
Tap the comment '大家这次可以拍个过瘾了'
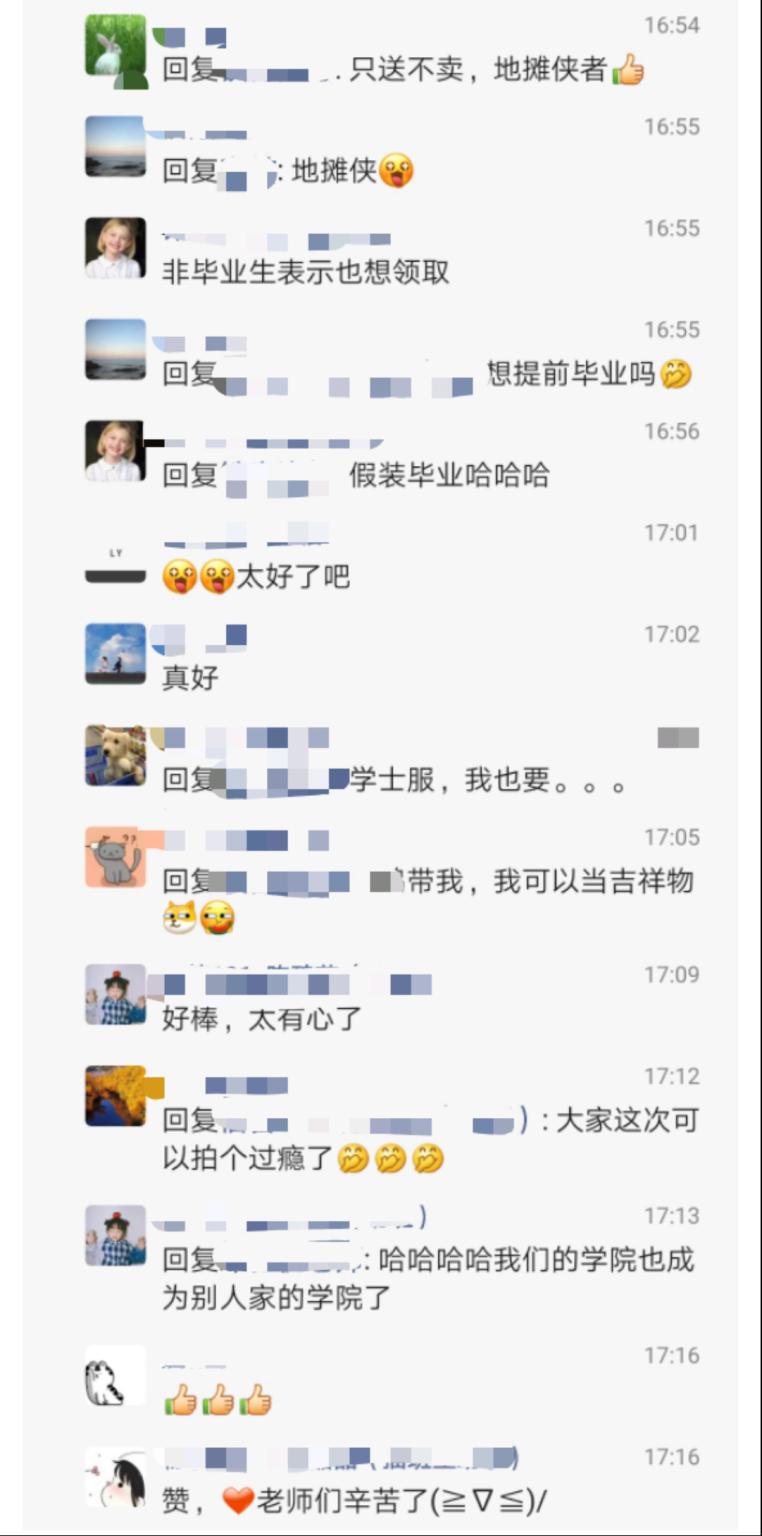pos(430,1140)
